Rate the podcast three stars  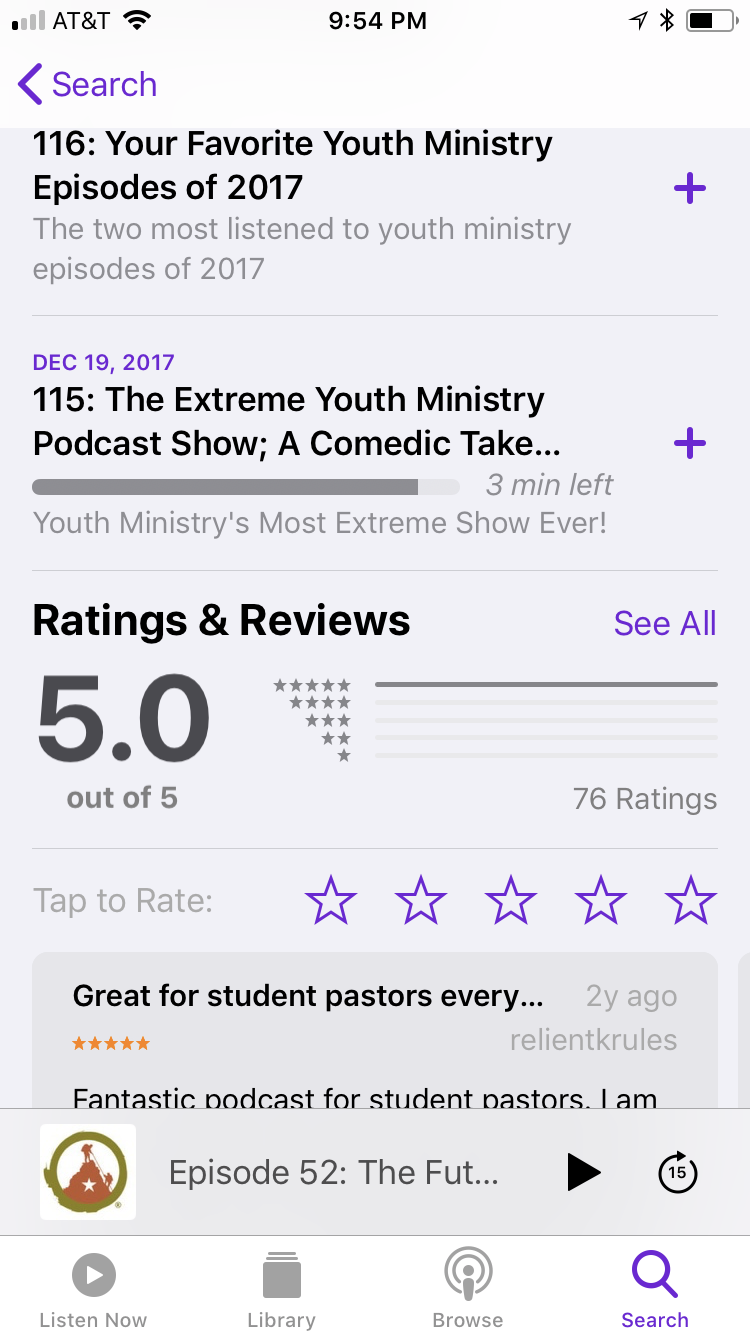510,900
